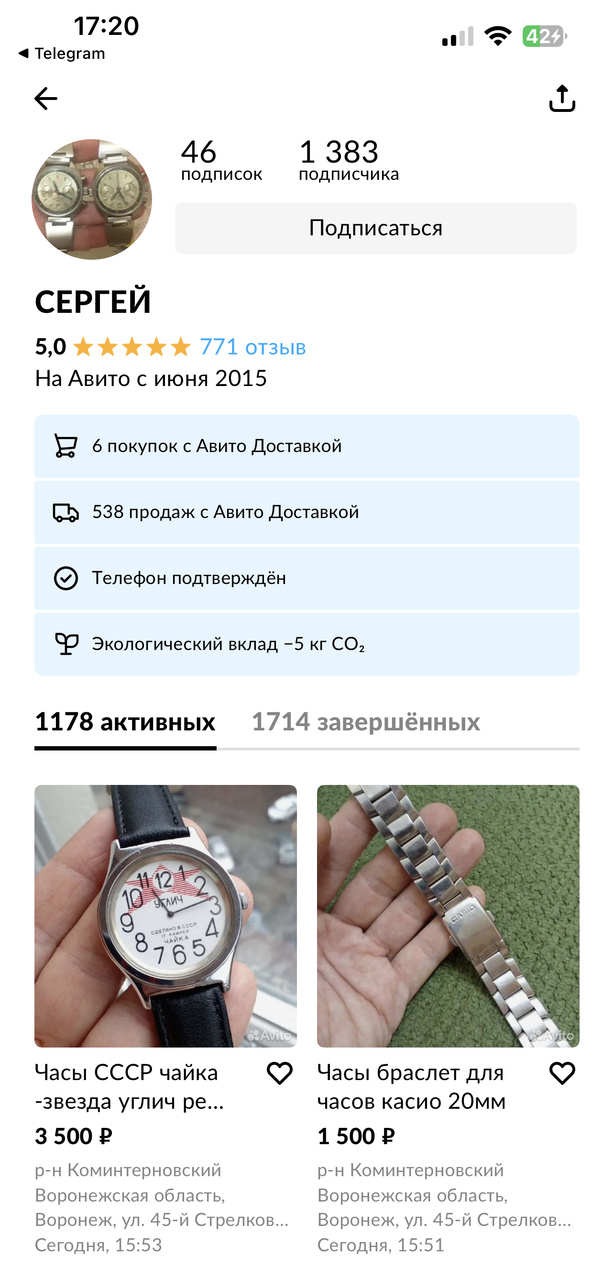The width and height of the screenshot is (614, 1280).
Task: Select the 1178 активных tab
Action: click(x=125, y=722)
